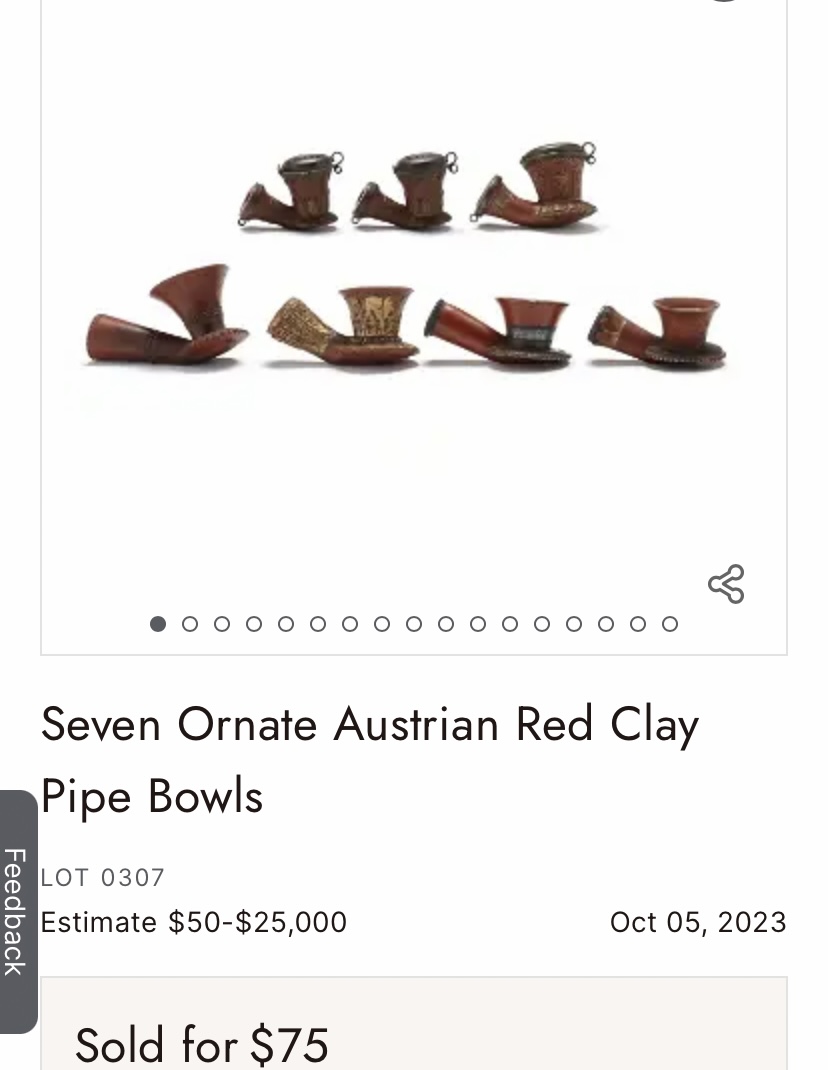Jump to the last carousel image dot
Viewport: 828px width, 1070px height.
(670, 624)
